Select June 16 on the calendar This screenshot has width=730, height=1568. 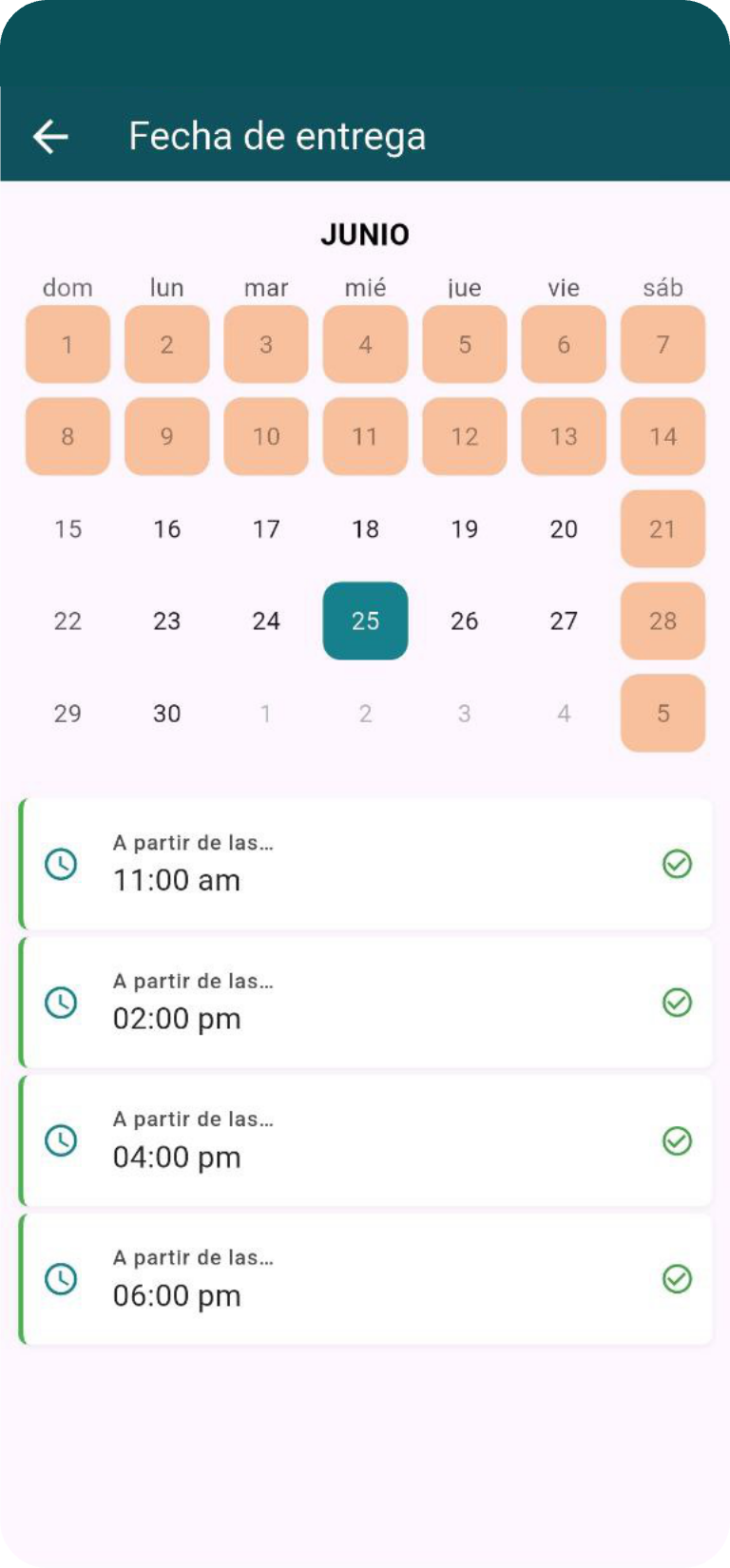(x=166, y=529)
